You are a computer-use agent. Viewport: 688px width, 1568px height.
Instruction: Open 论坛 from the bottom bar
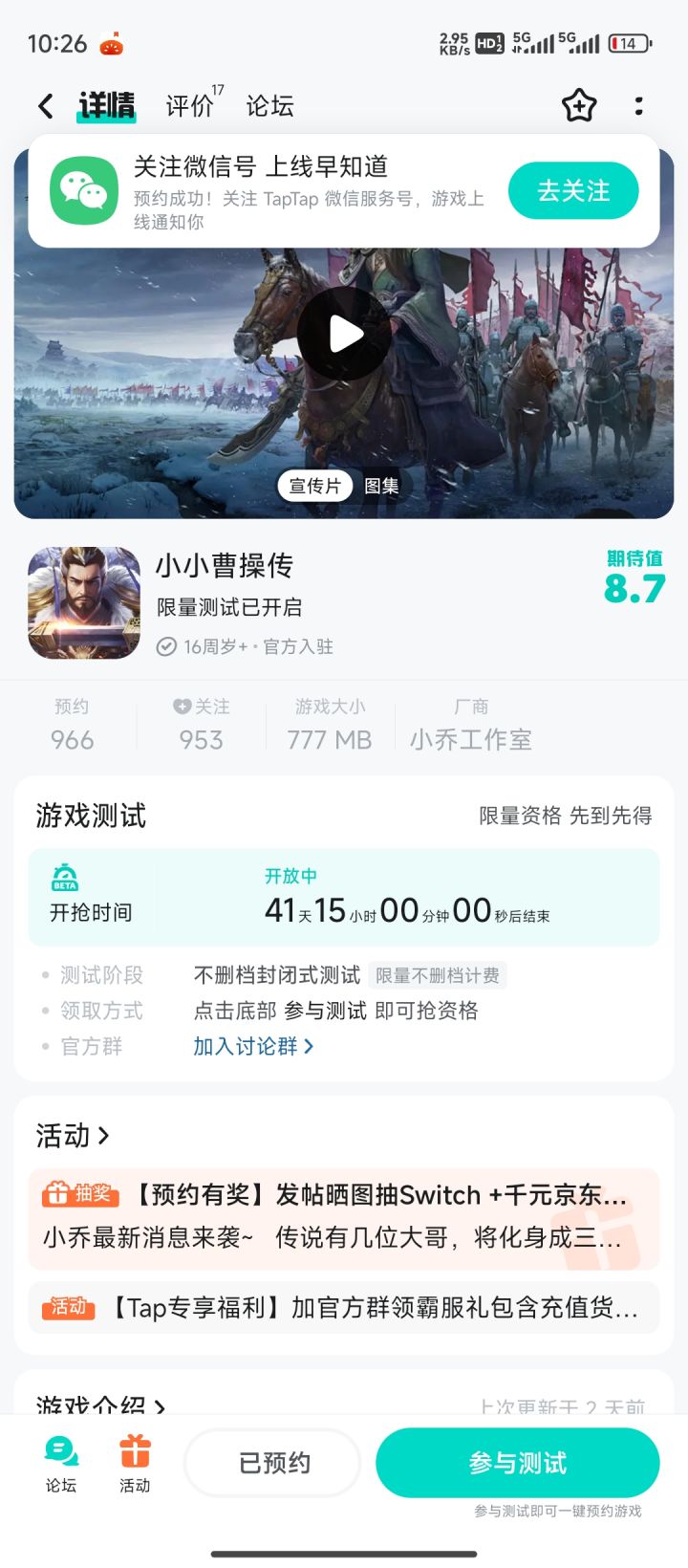click(x=60, y=1464)
